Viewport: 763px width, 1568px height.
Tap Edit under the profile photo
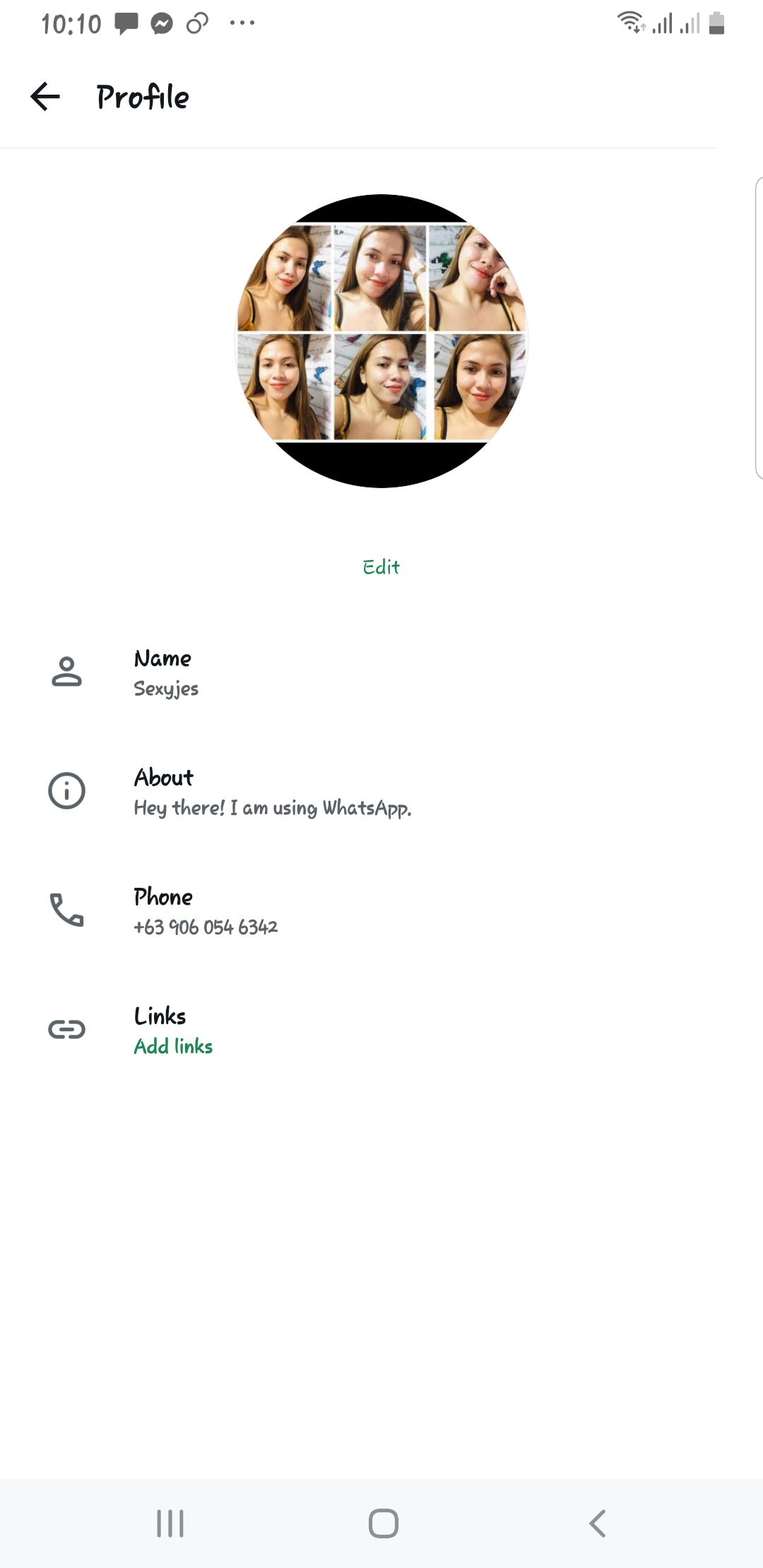pos(381,567)
